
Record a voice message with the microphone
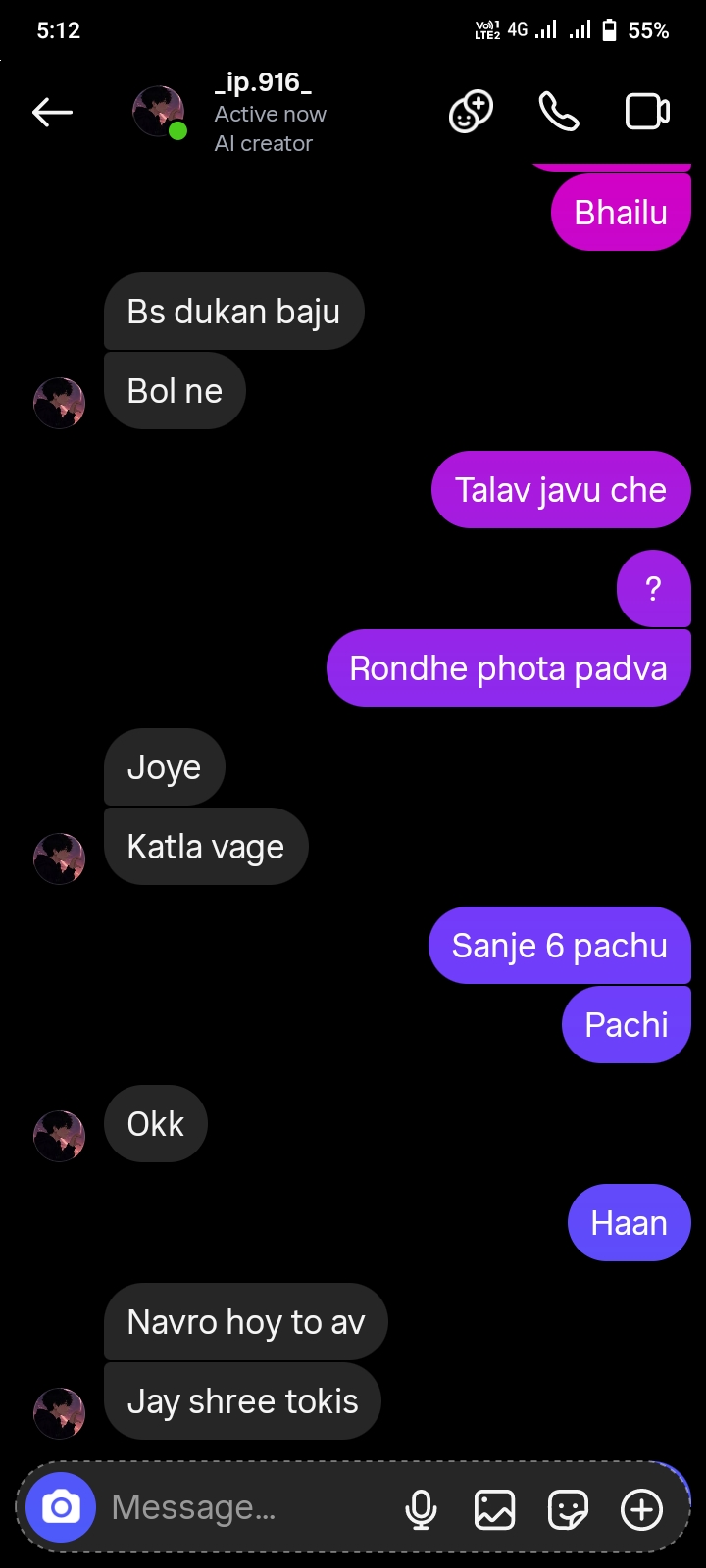[422, 1509]
